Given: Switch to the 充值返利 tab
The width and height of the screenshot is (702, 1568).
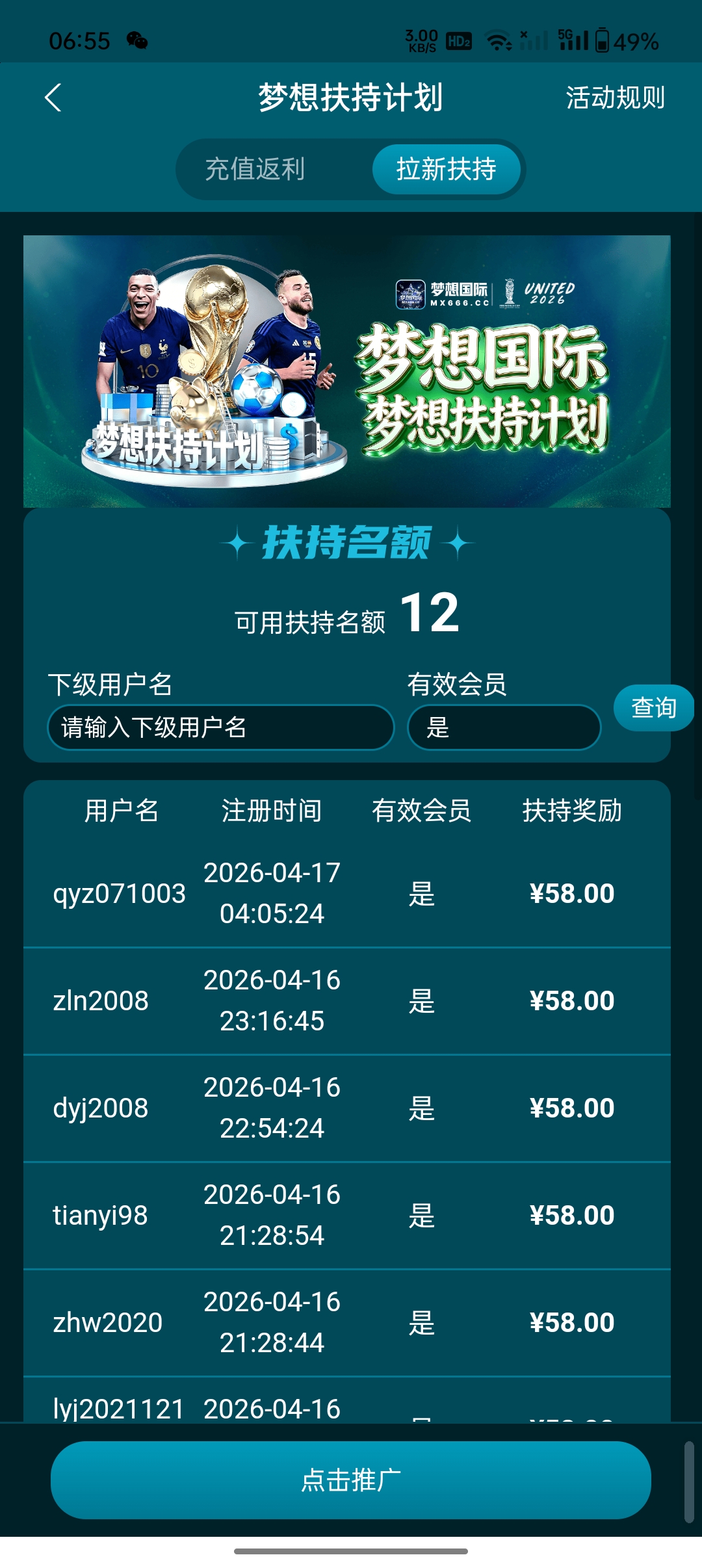Looking at the screenshot, I should 257,169.
